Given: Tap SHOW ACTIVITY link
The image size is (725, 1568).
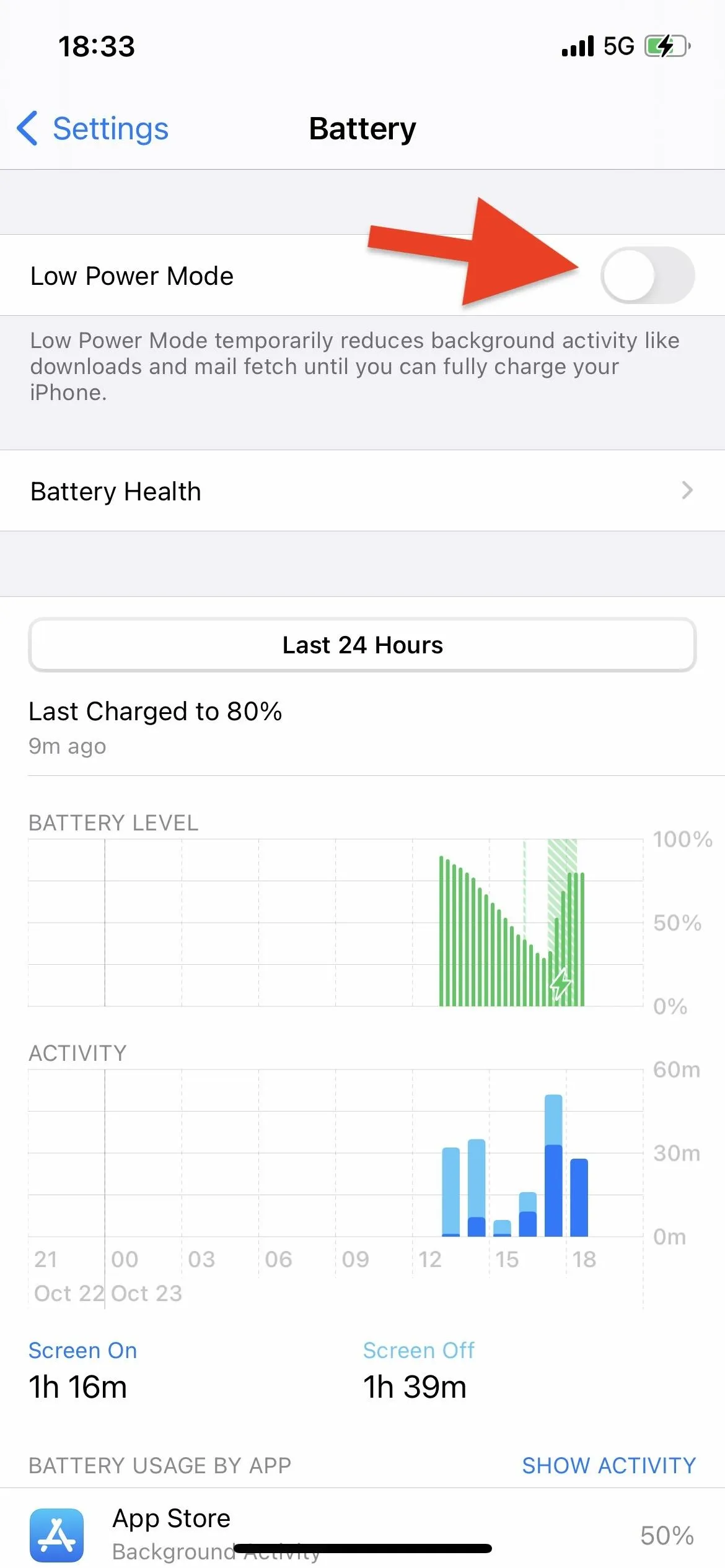Looking at the screenshot, I should pos(609,1465).
